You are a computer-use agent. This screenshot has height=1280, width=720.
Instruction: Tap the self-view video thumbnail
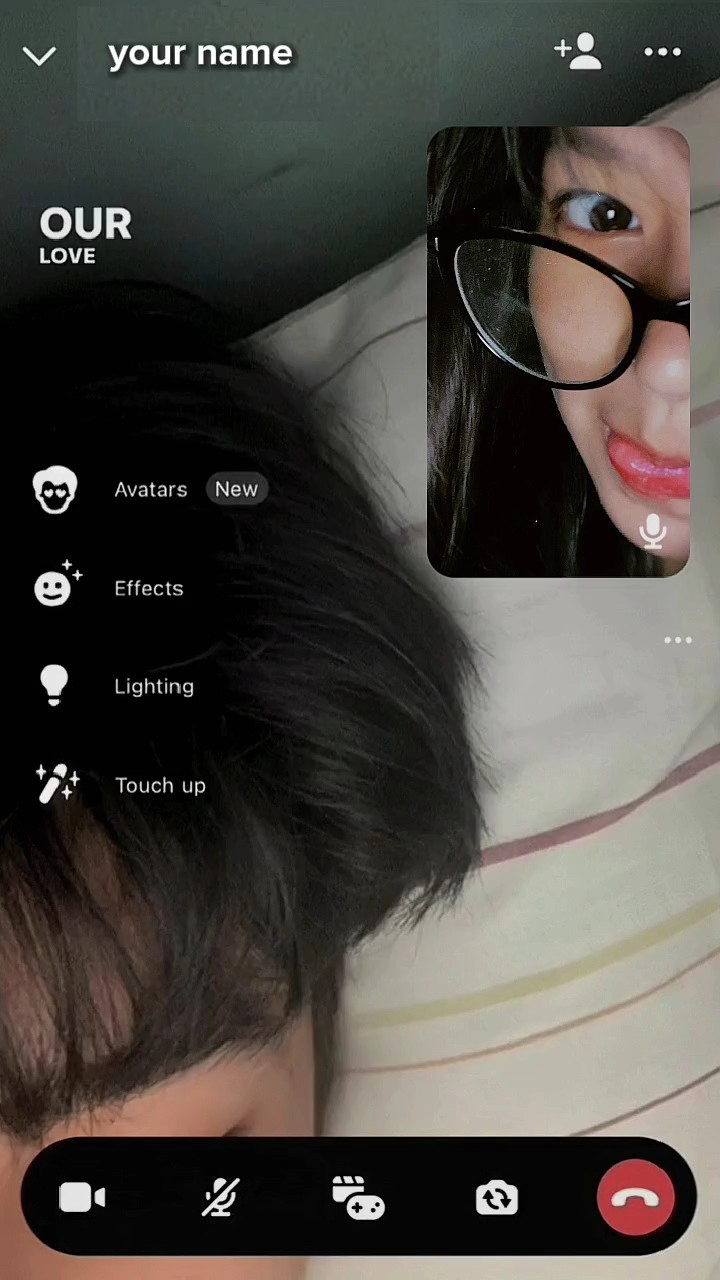tap(558, 352)
